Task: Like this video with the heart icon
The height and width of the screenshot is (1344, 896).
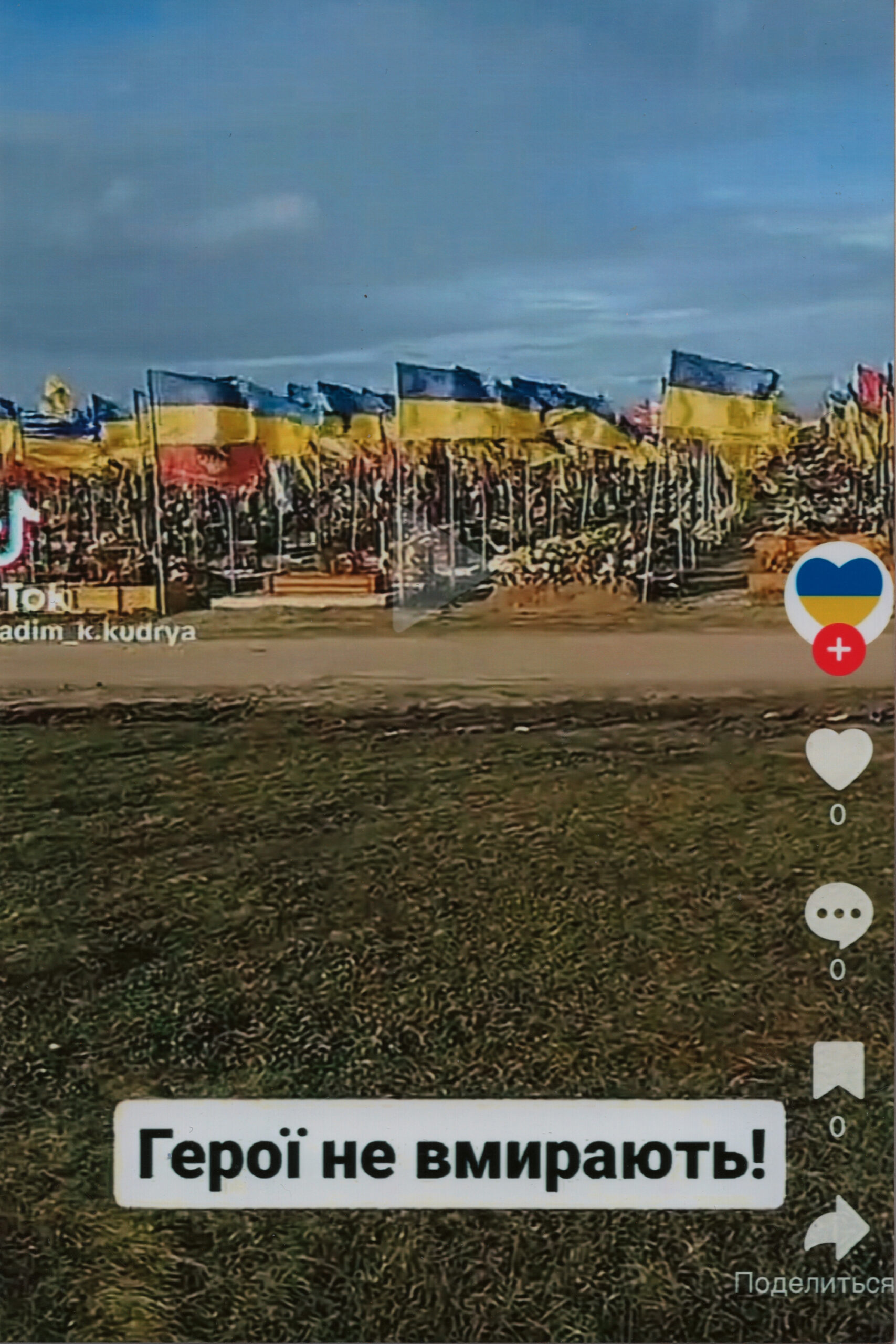Action: point(838,758)
